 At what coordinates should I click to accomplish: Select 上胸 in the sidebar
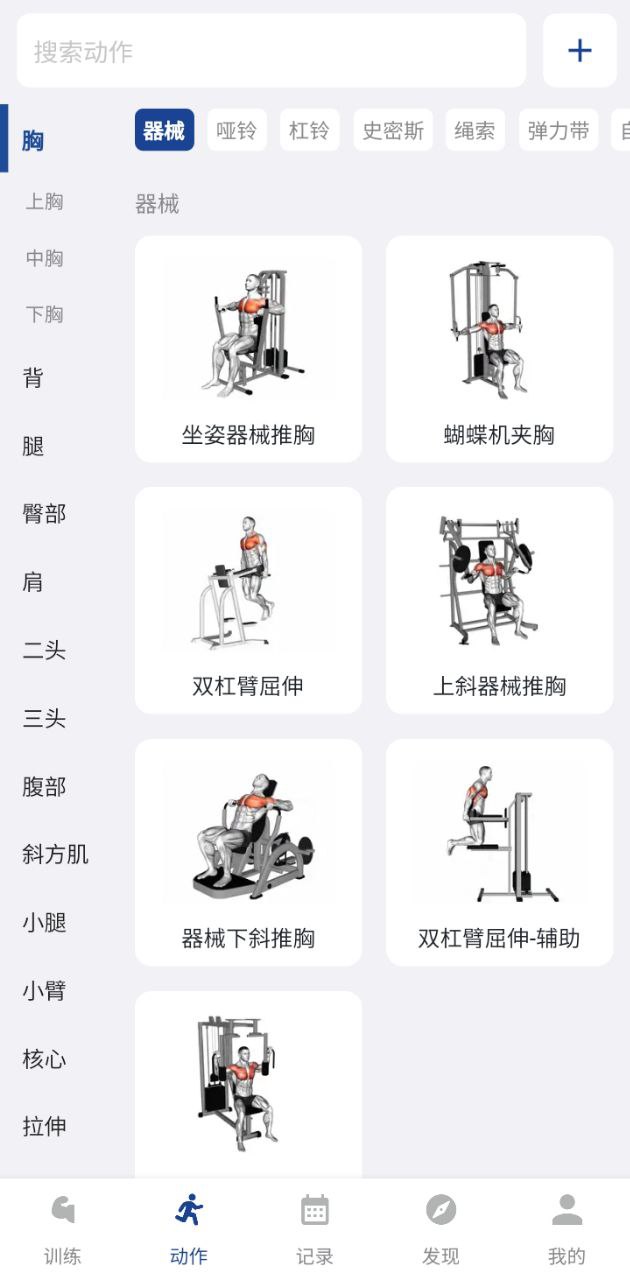pyautogui.click(x=45, y=202)
